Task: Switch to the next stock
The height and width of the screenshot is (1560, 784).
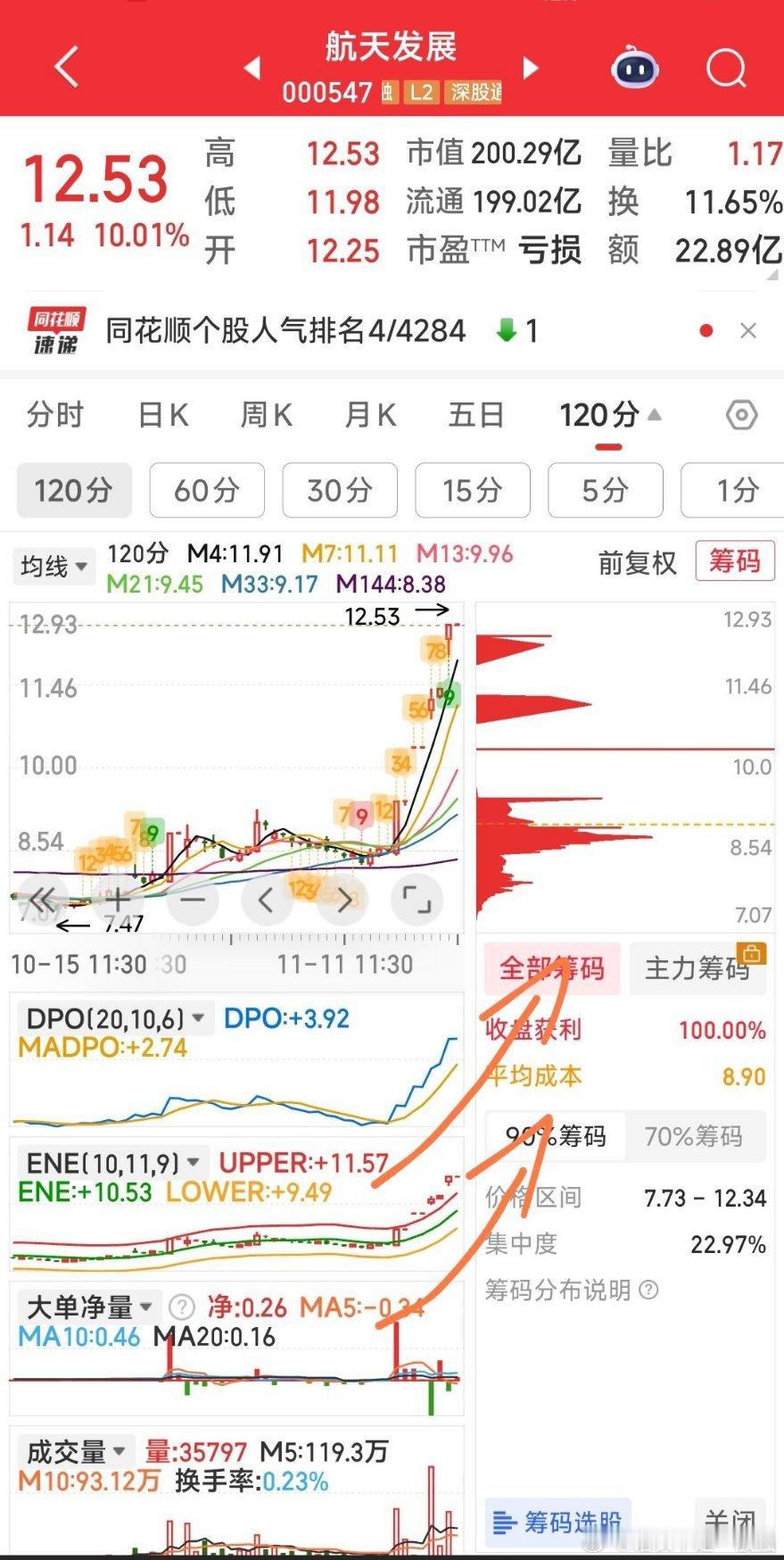Action: [x=531, y=68]
